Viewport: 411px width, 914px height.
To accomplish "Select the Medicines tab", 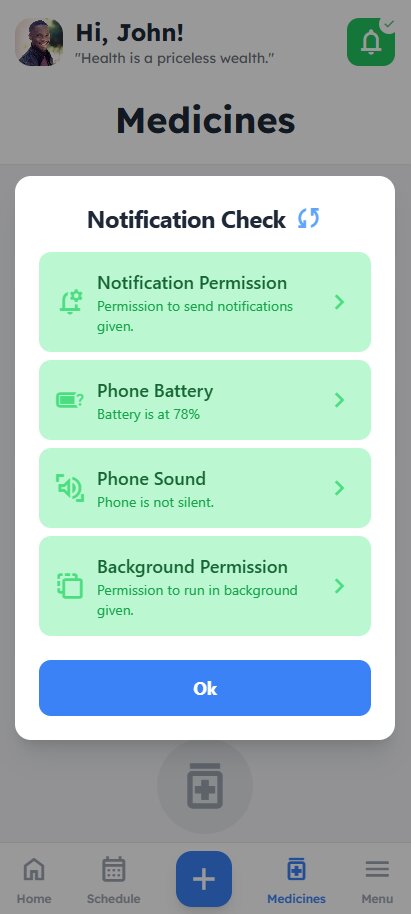I will (296, 880).
